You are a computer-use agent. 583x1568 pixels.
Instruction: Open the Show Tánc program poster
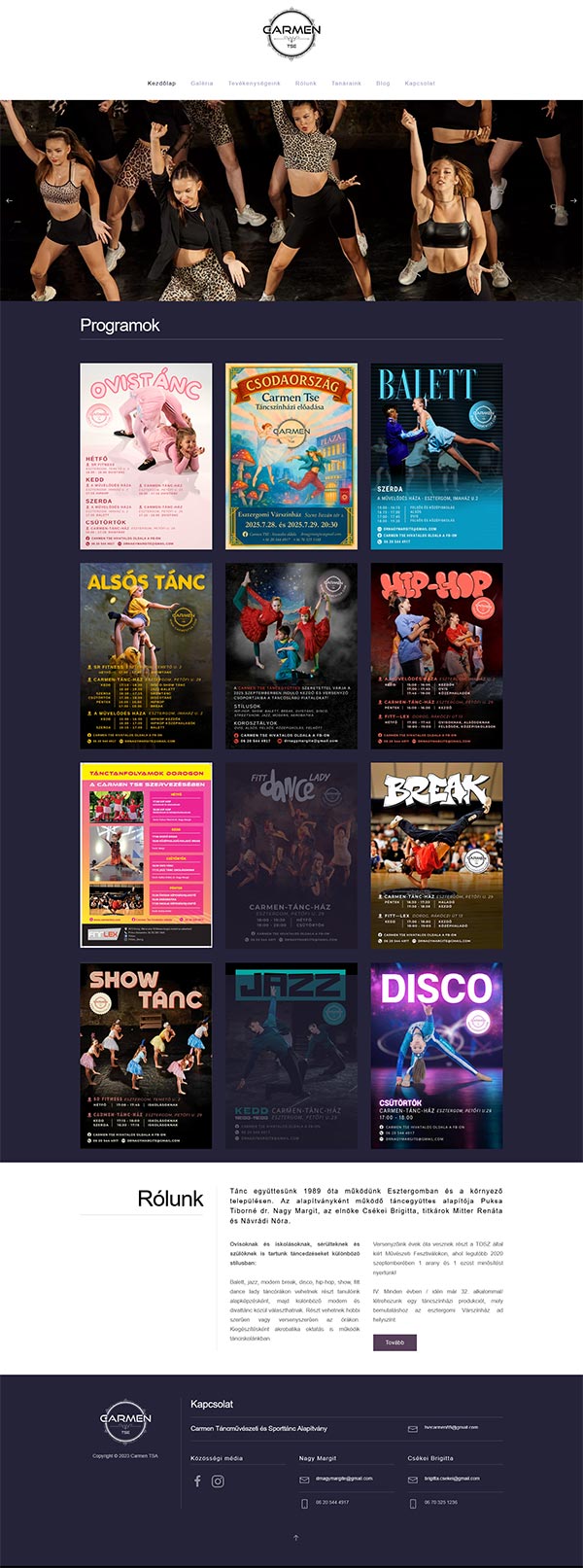[146, 1056]
